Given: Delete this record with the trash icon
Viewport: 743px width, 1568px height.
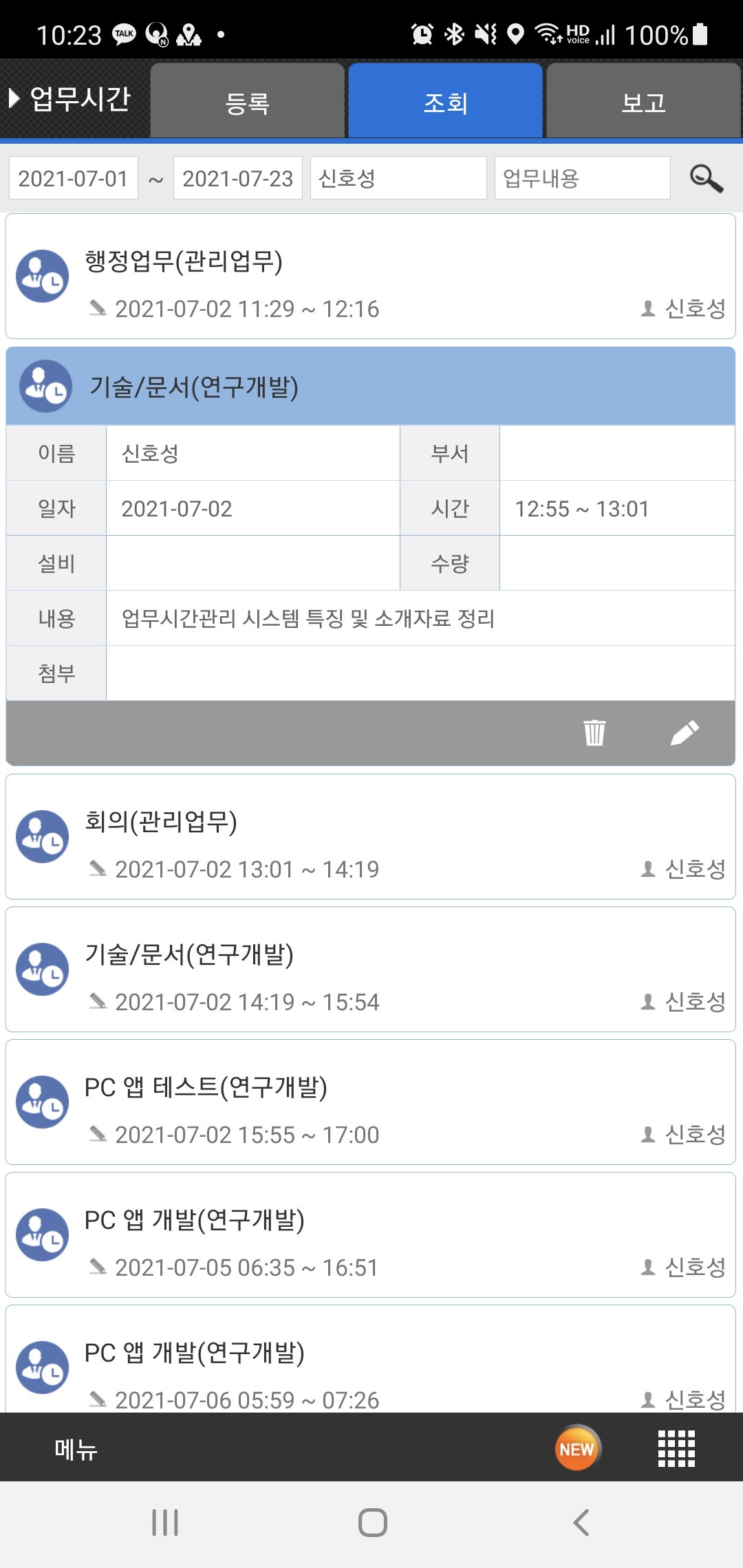Looking at the screenshot, I should pyautogui.click(x=594, y=732).
